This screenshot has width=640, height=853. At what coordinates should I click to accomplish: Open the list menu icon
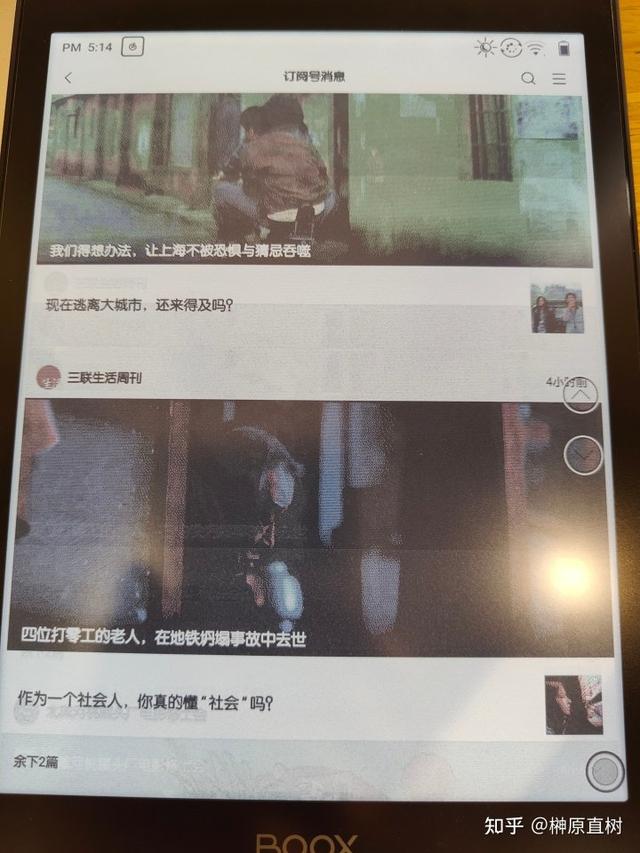559,78
